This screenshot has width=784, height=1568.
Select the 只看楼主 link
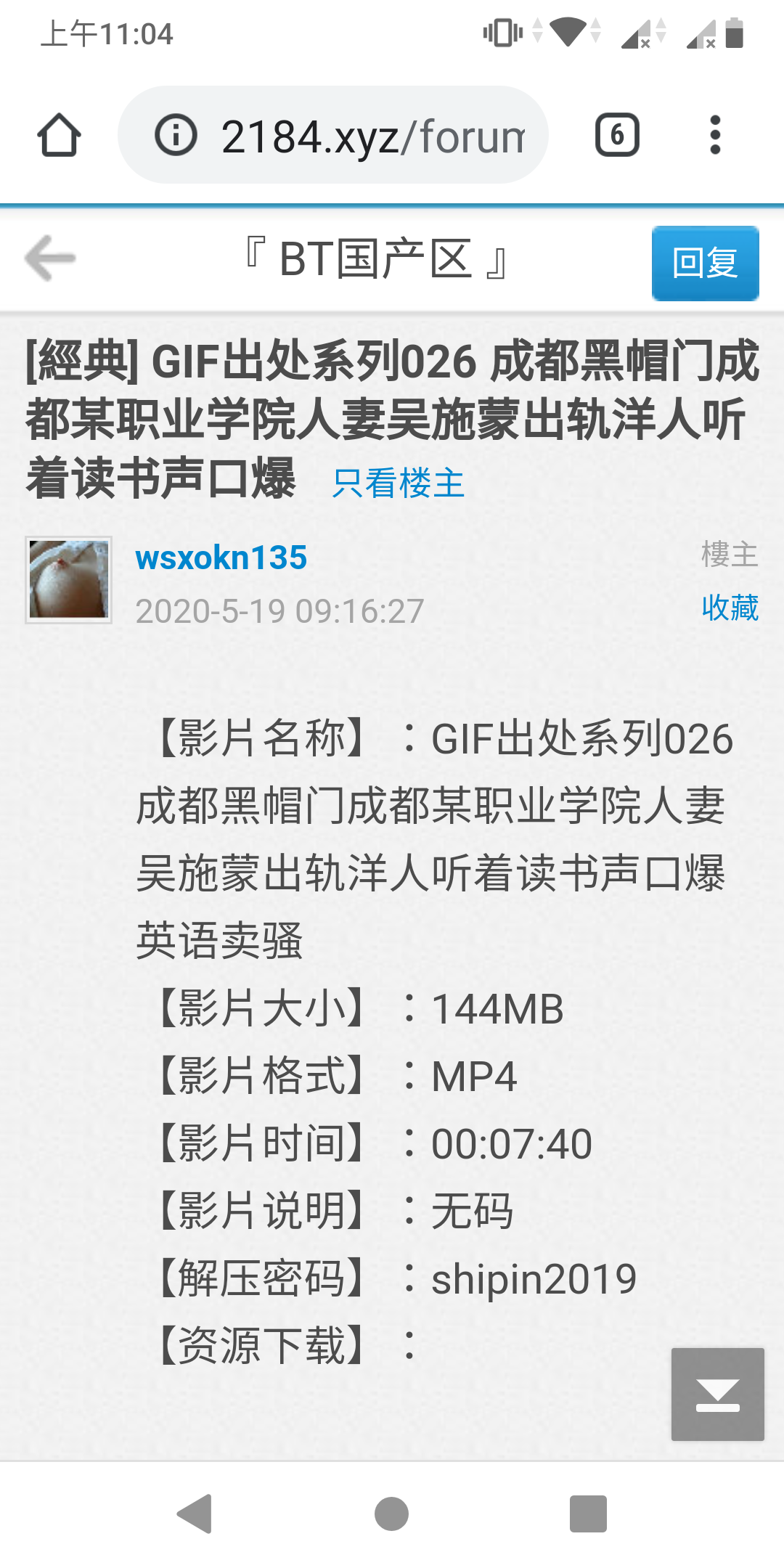click(398, 483)
